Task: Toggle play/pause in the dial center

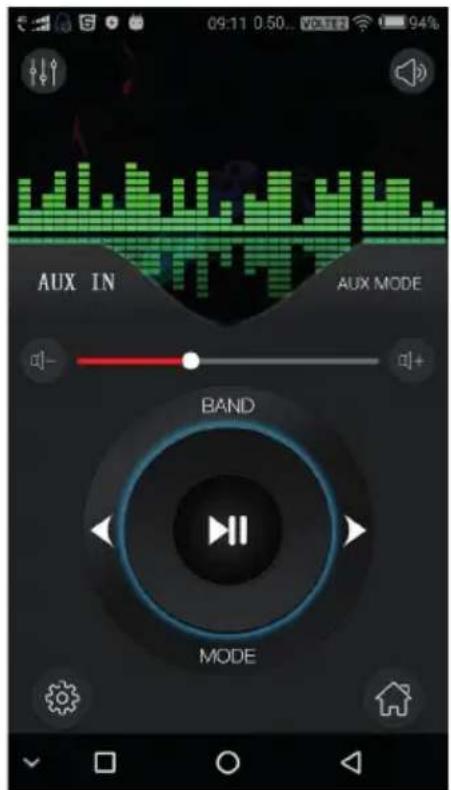Action: (x=228, y=530)
